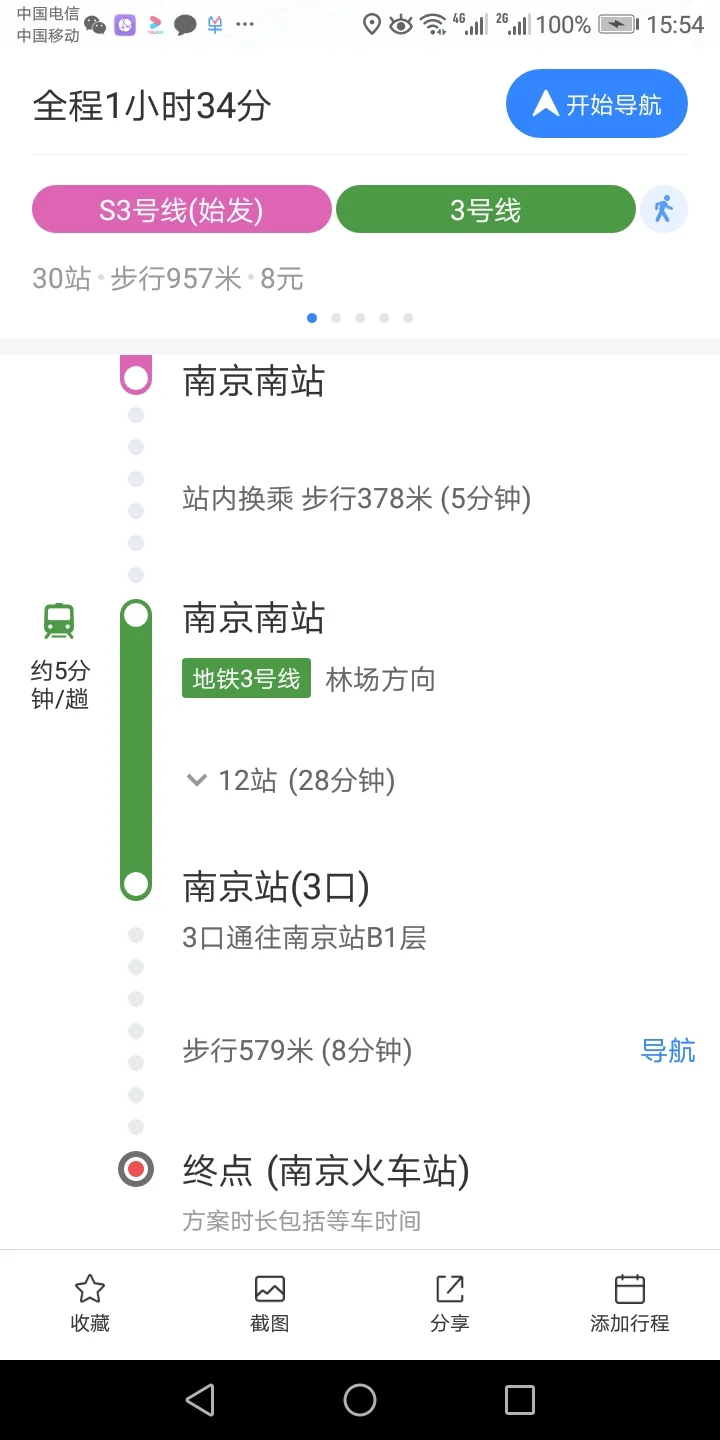
Task: Click the 导航 link next to 步行579米
Action: pyautogui.click(x=667, y=1050)
